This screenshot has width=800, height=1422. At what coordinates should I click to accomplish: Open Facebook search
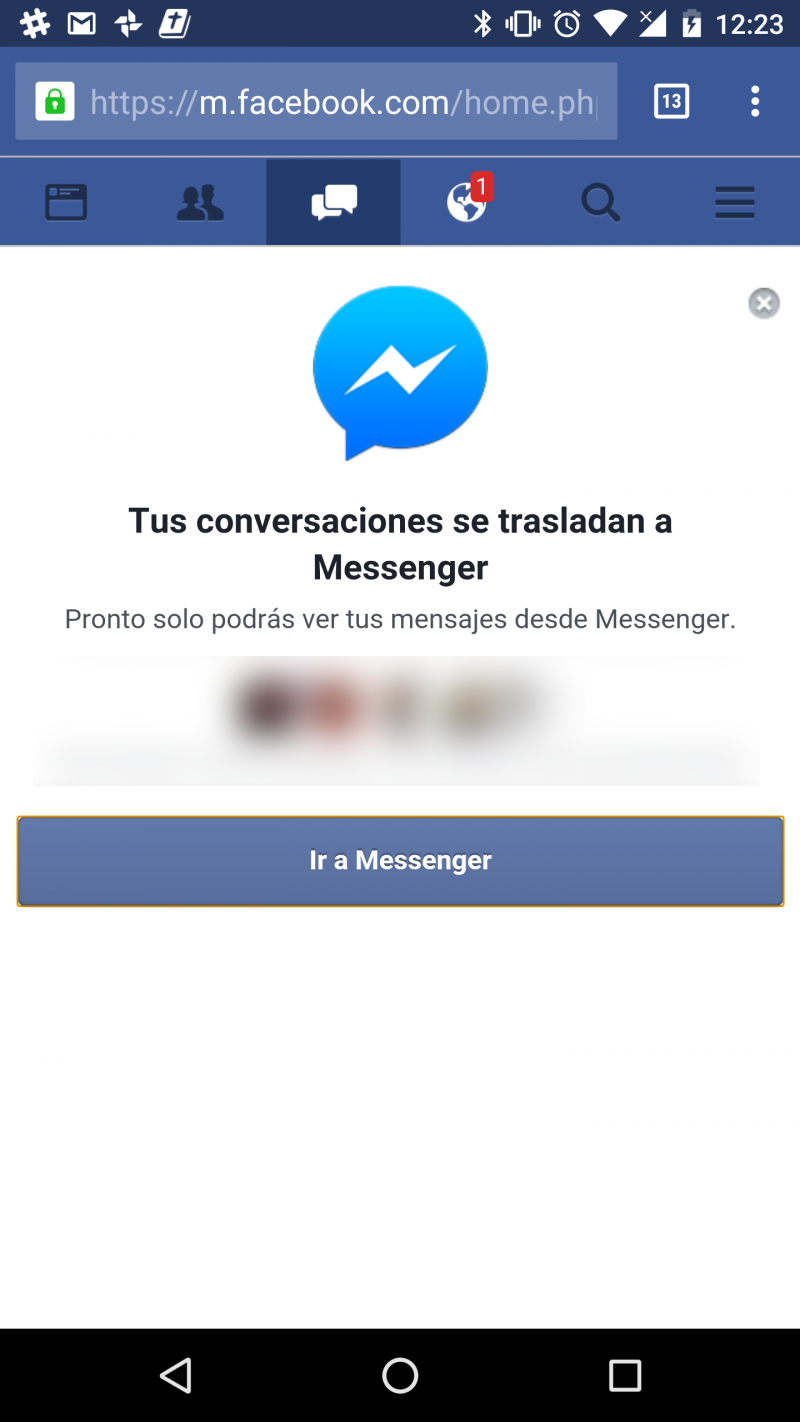pyautogui.click(x=601, y=203)
